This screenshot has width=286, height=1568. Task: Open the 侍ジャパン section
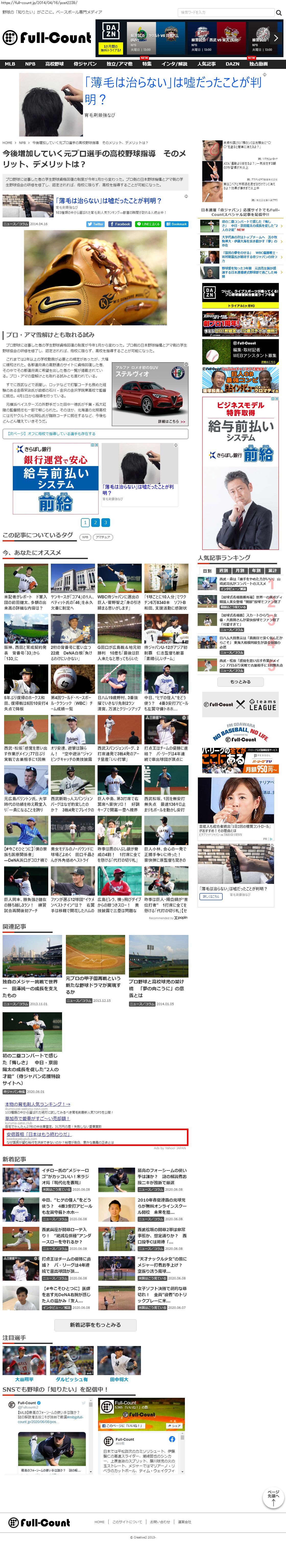coord(85,63)
